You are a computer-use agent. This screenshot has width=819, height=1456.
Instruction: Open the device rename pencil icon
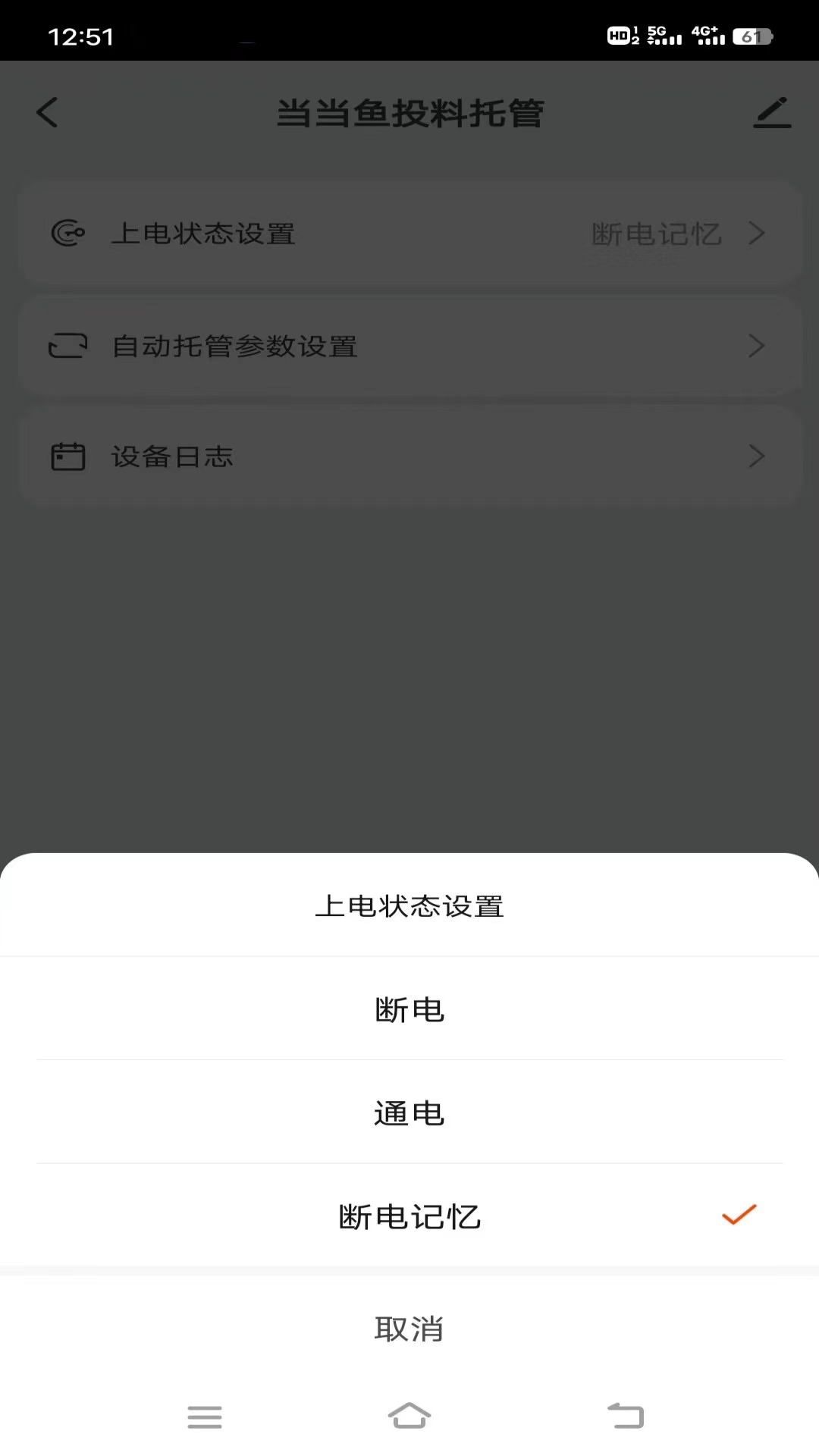click(772, 111)
